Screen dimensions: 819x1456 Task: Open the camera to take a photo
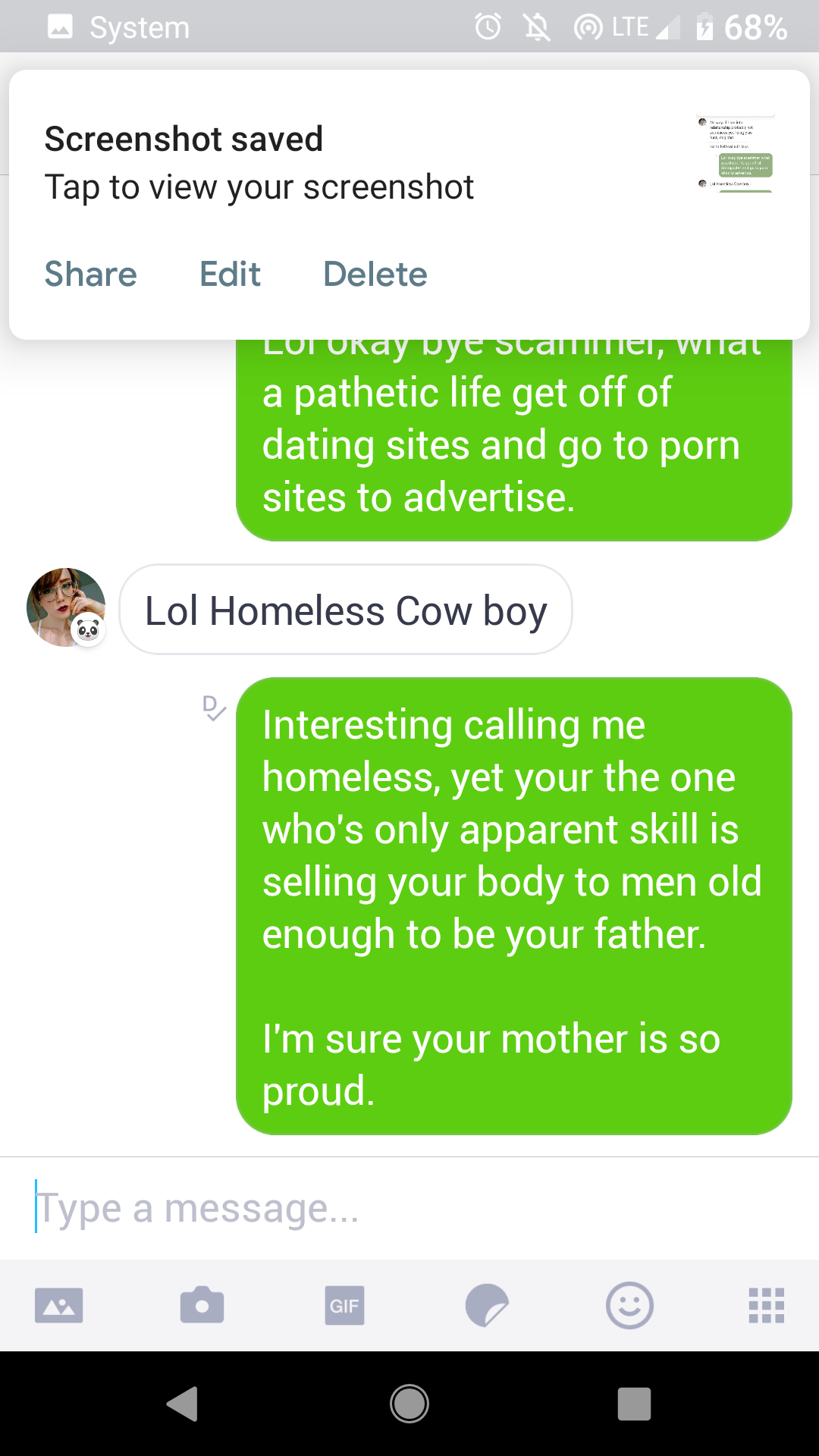pyautogui.click(x=202, y=1305)
